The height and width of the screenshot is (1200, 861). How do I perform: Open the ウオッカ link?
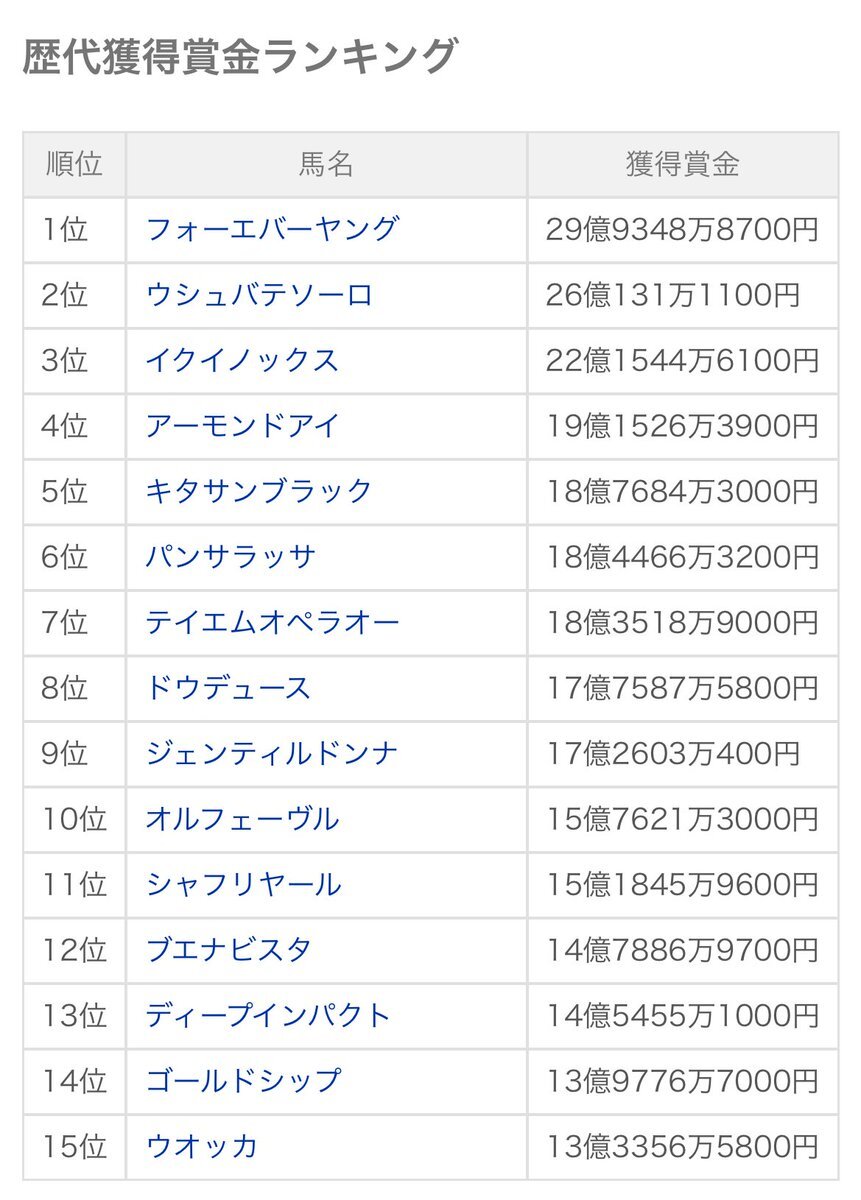(x=202, y=1147)
